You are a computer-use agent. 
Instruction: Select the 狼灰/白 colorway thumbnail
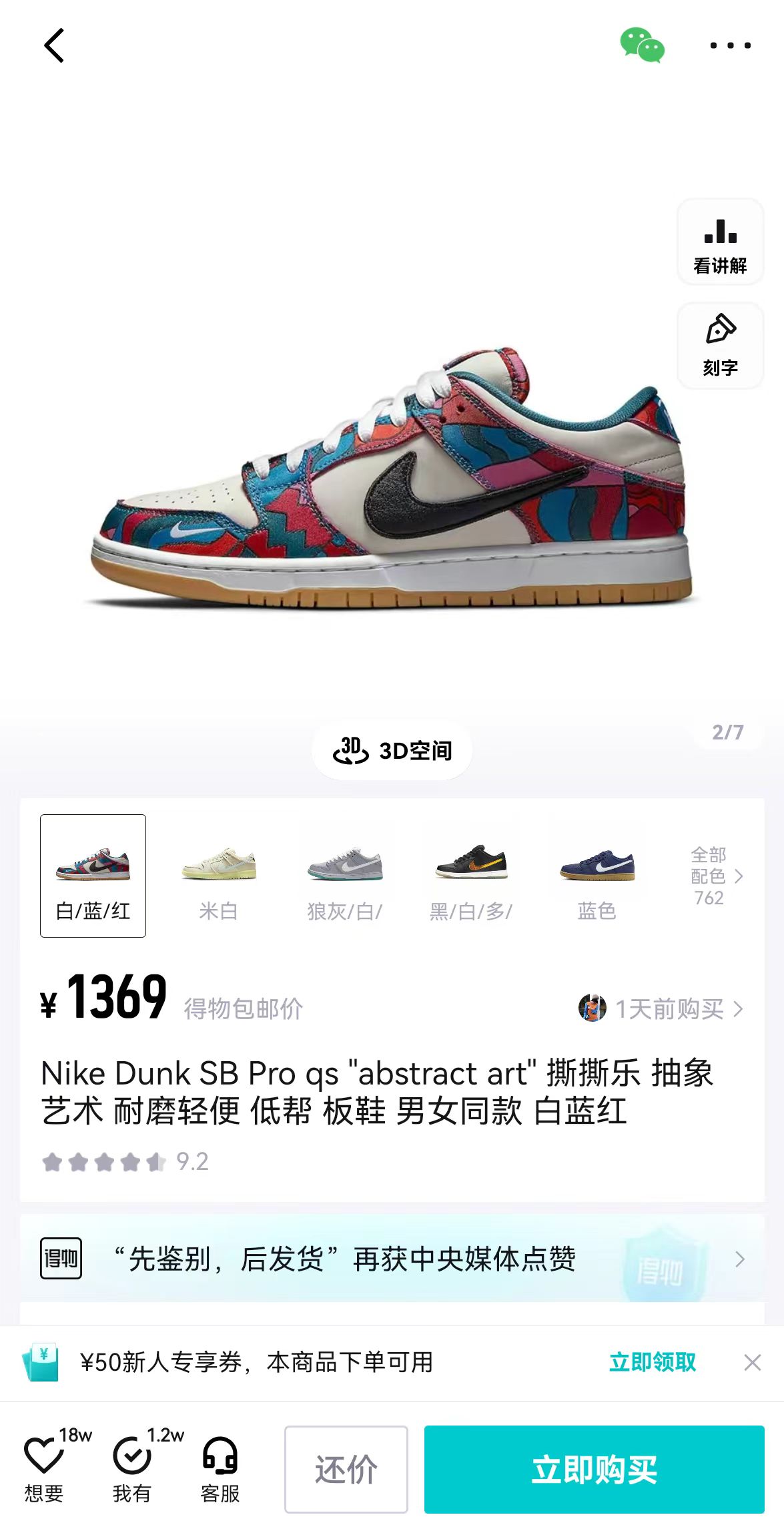click(x=344, y=876)
